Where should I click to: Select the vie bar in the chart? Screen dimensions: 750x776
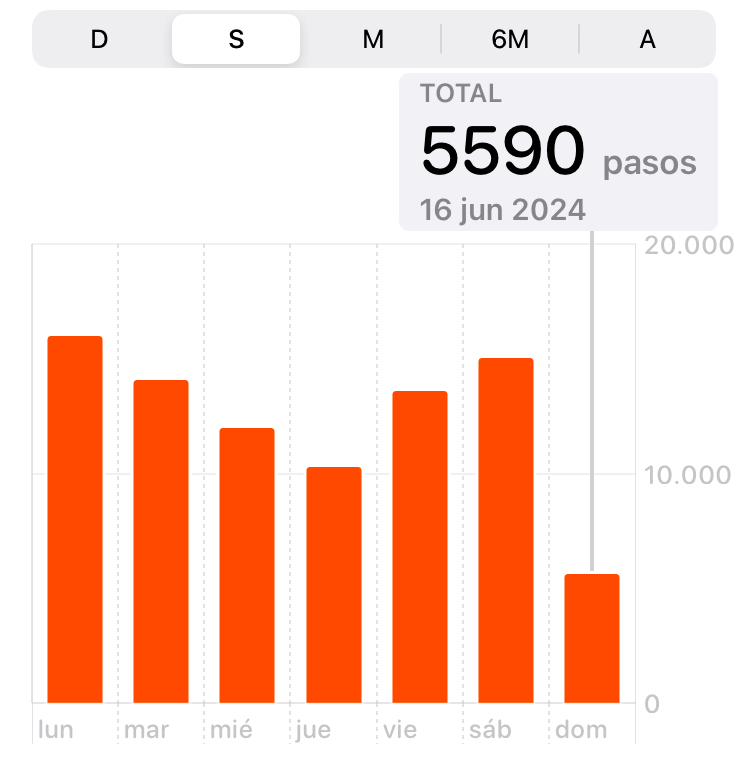[420, 547]
